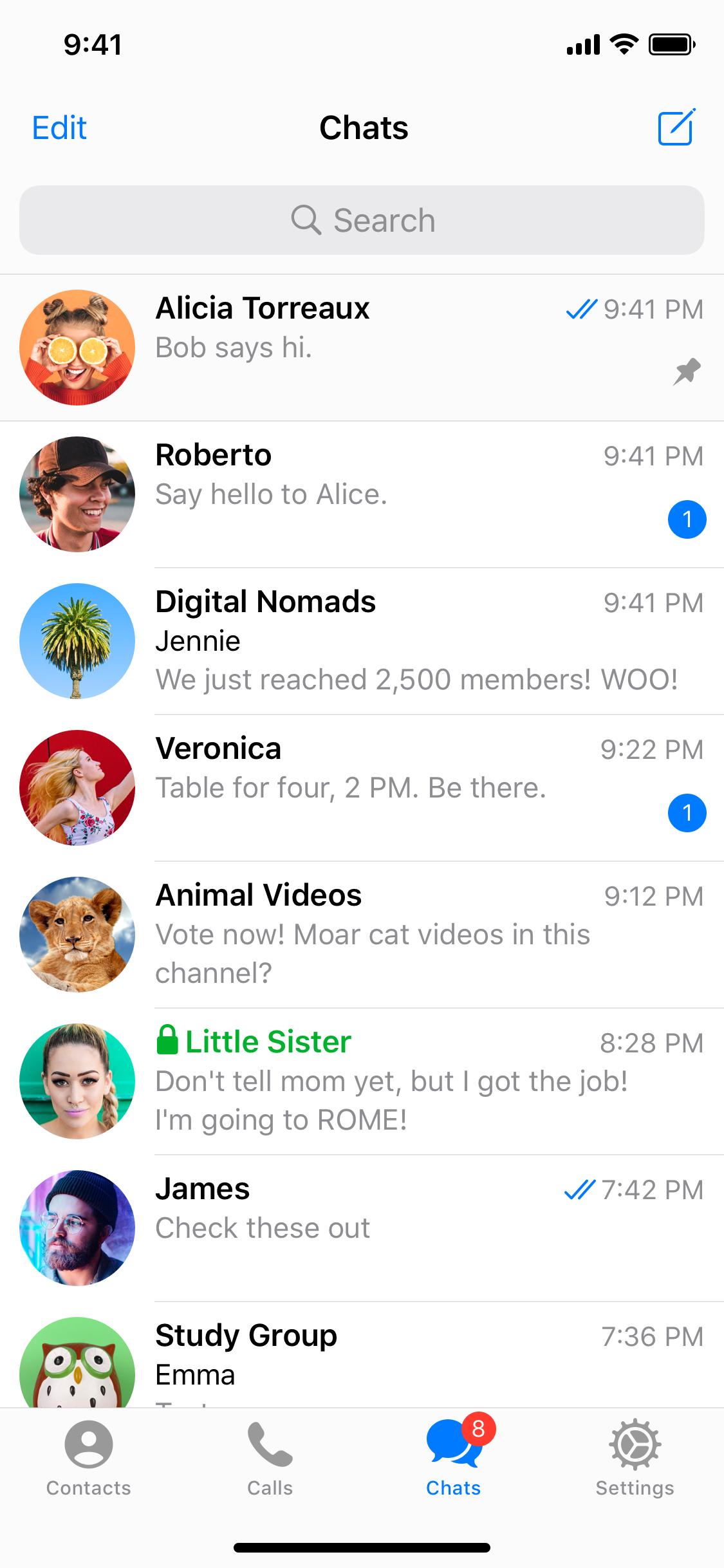
Task: Click the Search input field
Action: [x=362, y=220]
